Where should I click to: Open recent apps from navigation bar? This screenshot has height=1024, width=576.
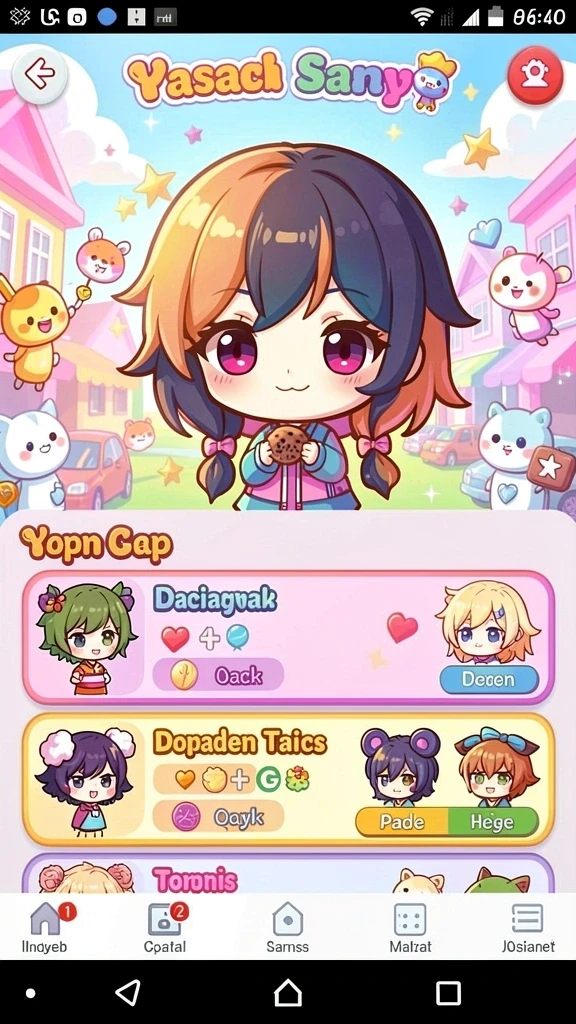coord(448,993)
